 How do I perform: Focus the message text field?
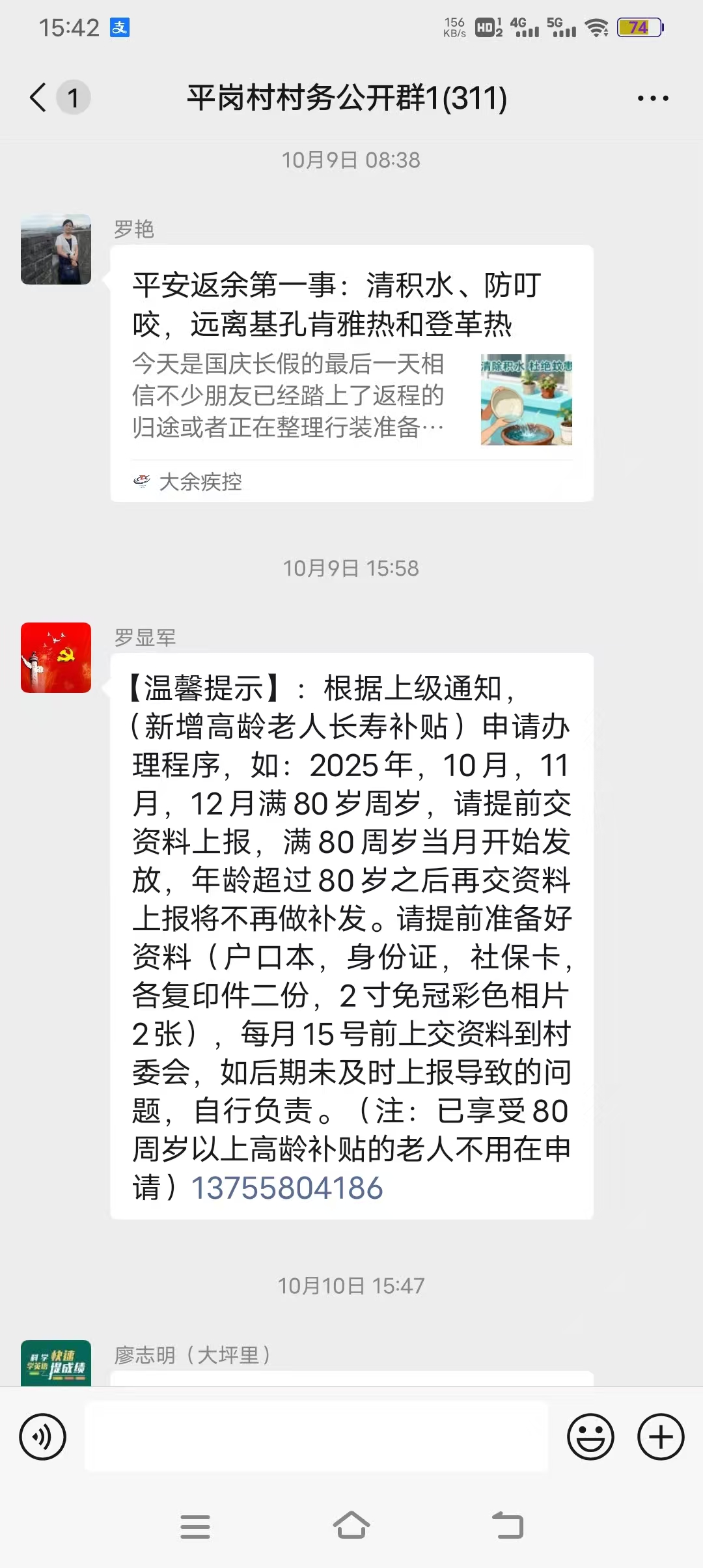point(316,1436)
